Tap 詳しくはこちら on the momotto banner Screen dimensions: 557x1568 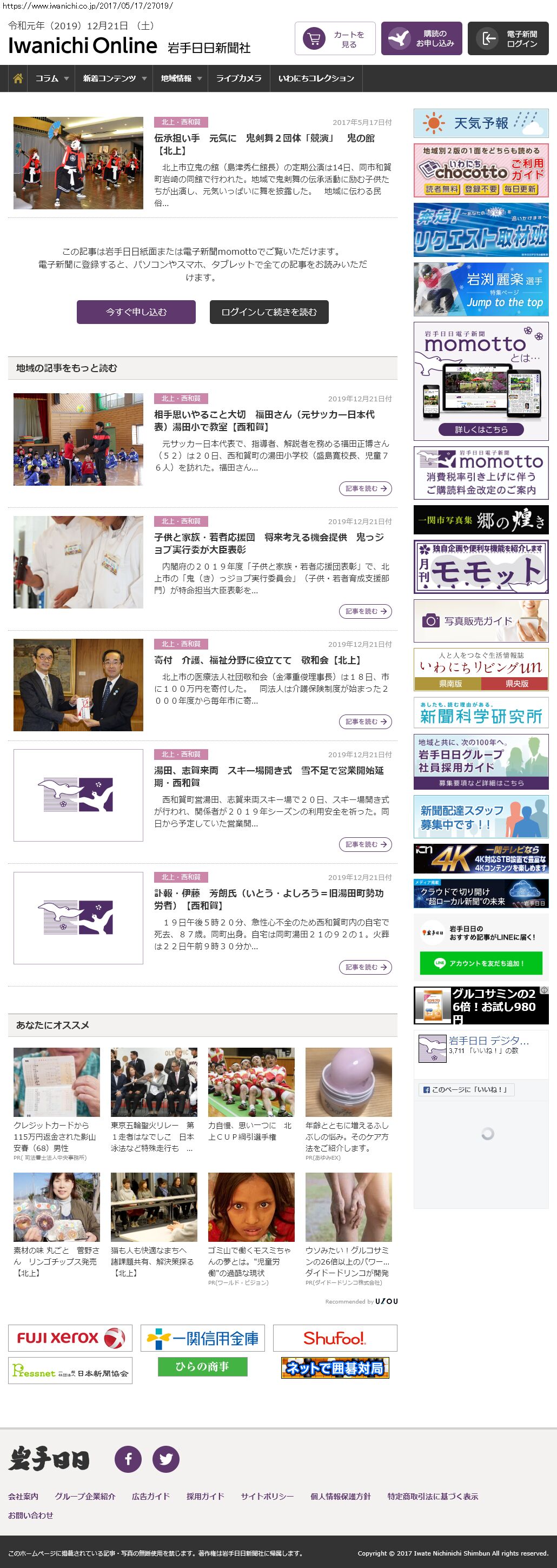tap(481, 429)
